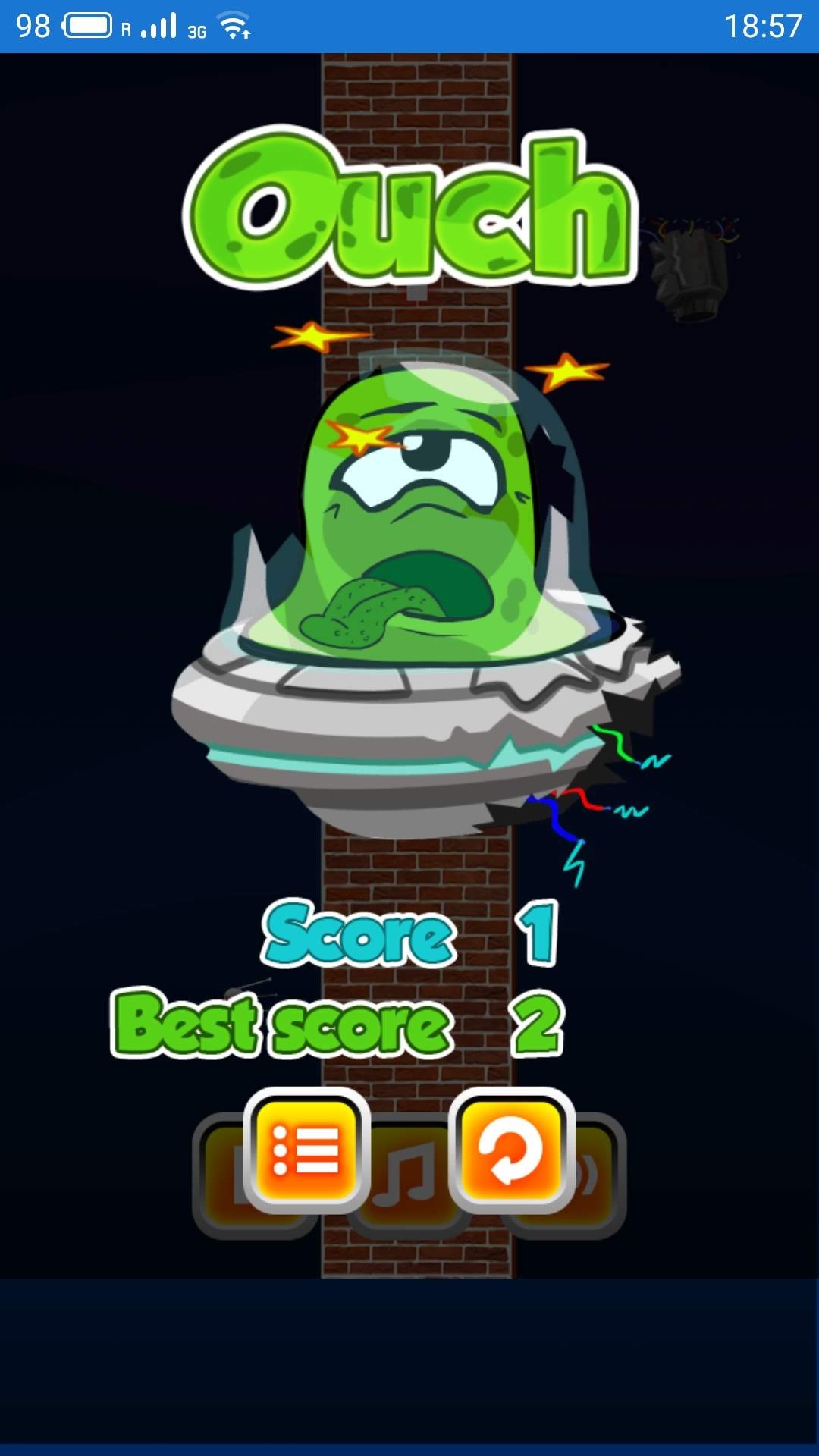
Task: Restart the game with the retry button
Action: click(x=512, y=1150)
